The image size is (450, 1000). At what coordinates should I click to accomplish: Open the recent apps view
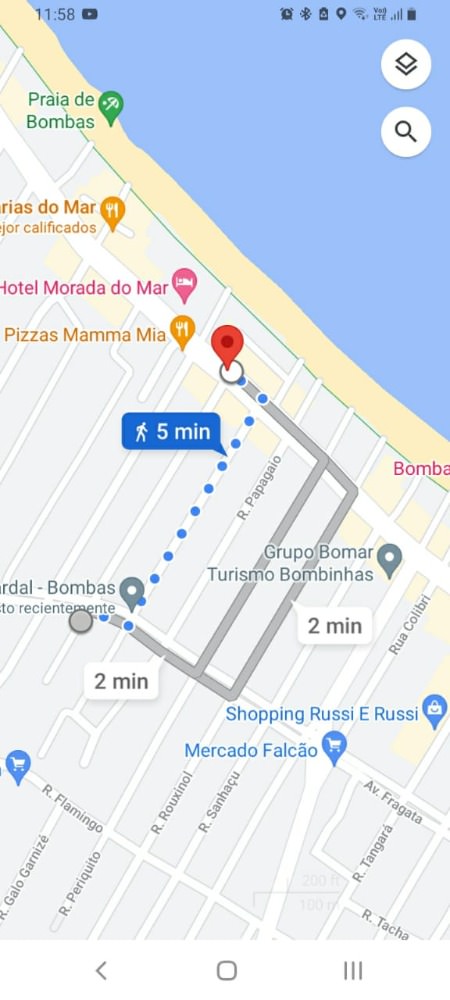pyautogui.click(x=352, y=970)
